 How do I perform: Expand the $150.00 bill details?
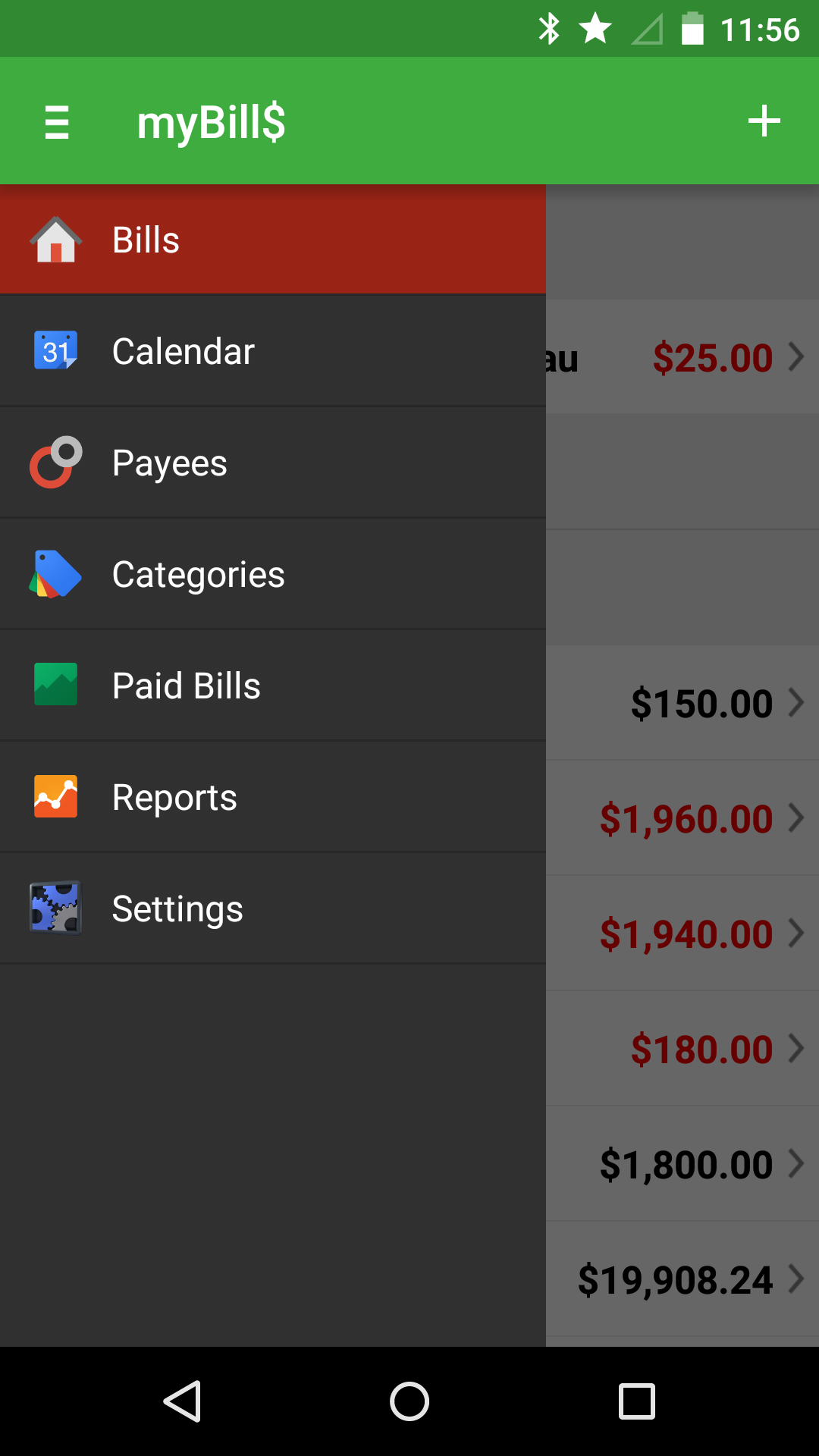pyautogui.click(x=796, y=702)
